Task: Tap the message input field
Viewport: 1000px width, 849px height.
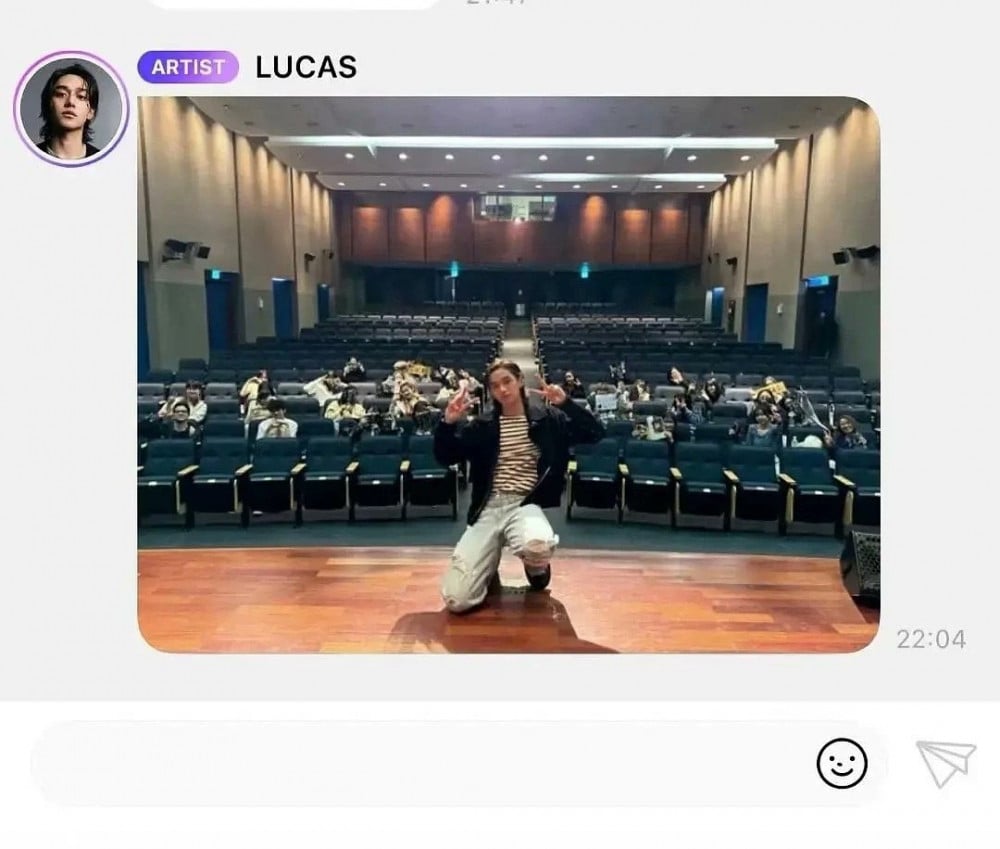Action: click(x=420, y=764)
